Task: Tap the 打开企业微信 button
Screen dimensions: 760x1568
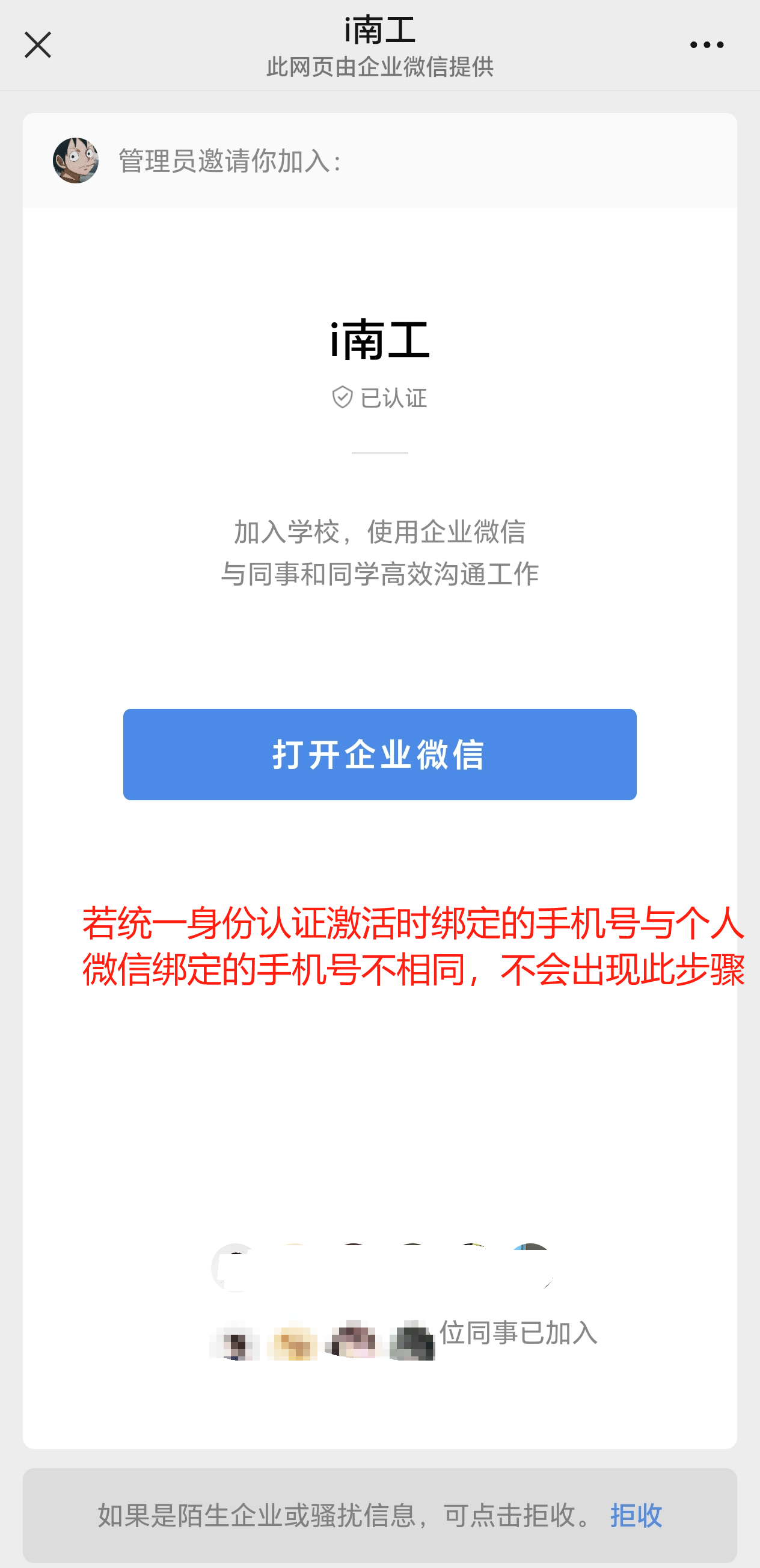Action: click(379, 754)
